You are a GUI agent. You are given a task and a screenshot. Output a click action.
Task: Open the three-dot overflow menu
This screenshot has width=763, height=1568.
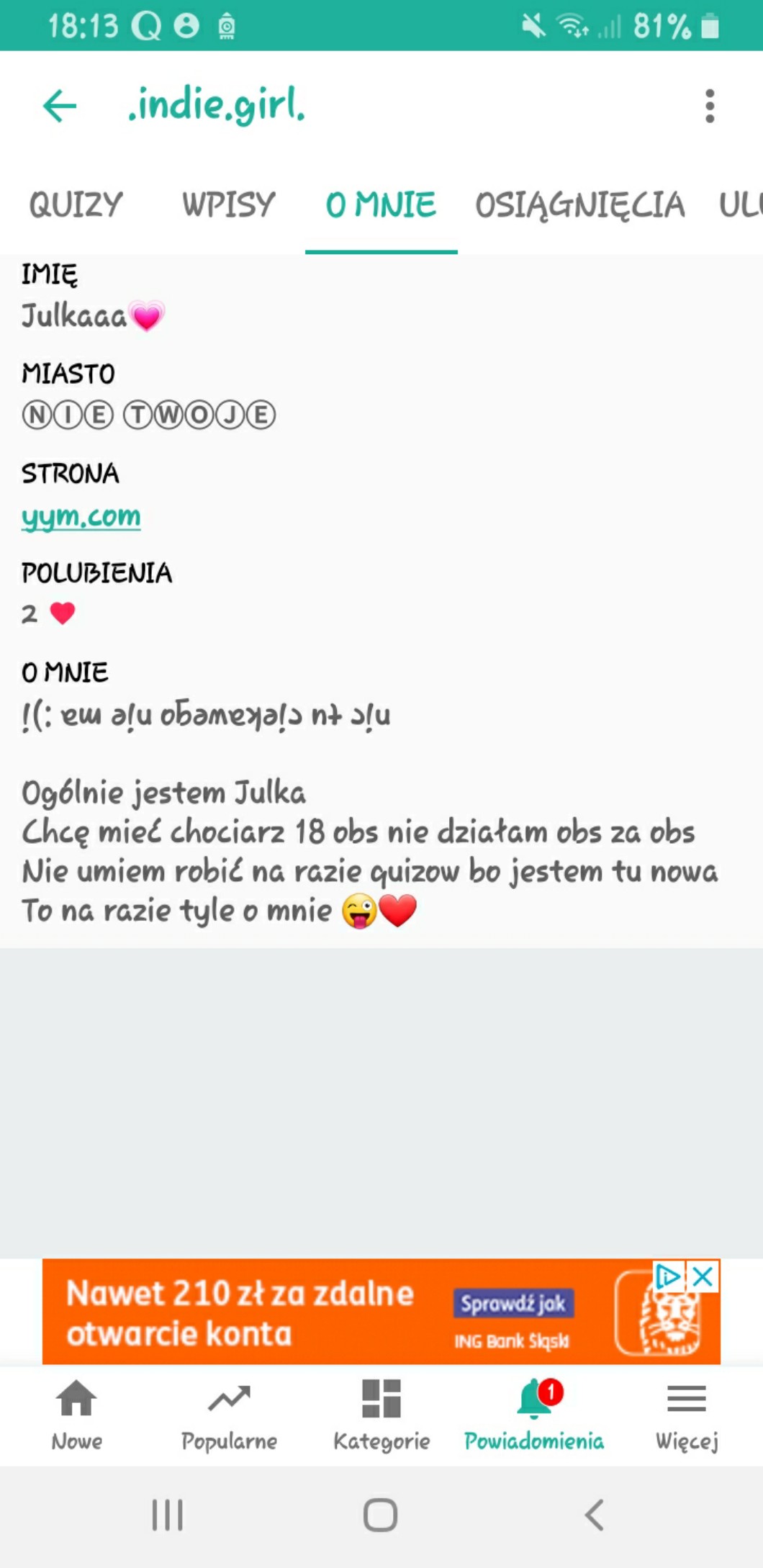pyautogui.click(x=710, y=107)
